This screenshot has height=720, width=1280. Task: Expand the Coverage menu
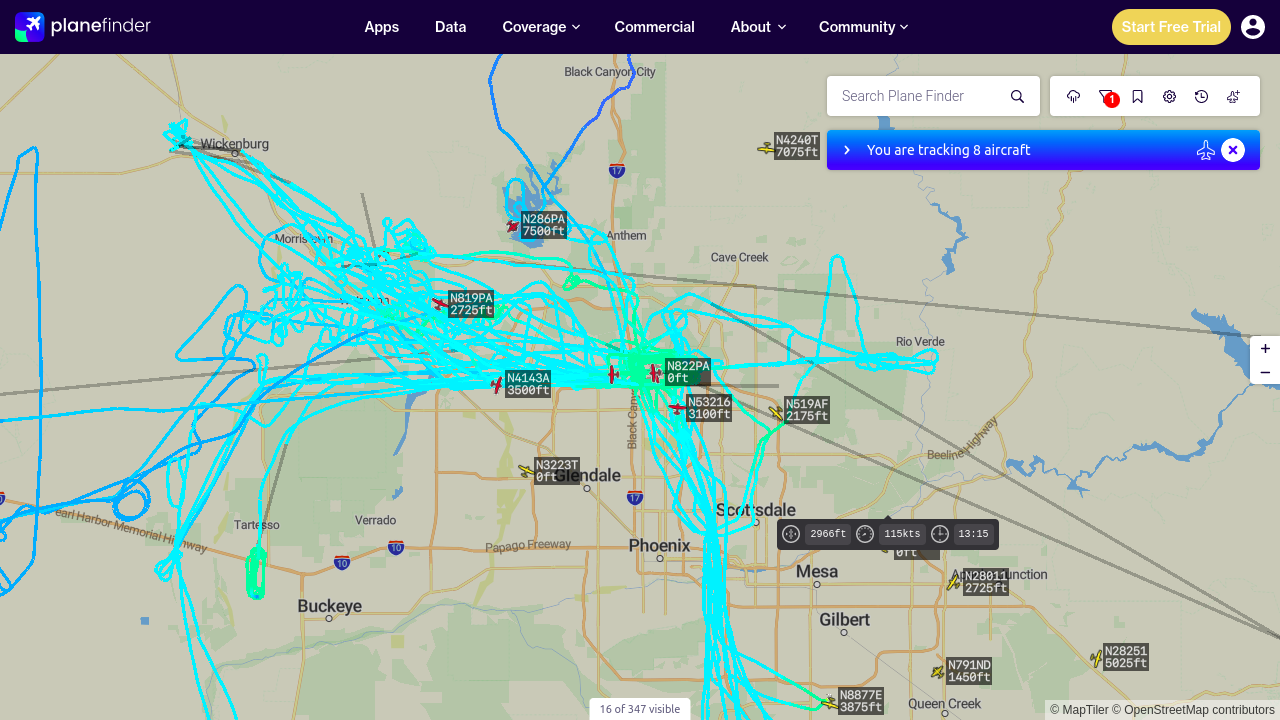[541, 27]
